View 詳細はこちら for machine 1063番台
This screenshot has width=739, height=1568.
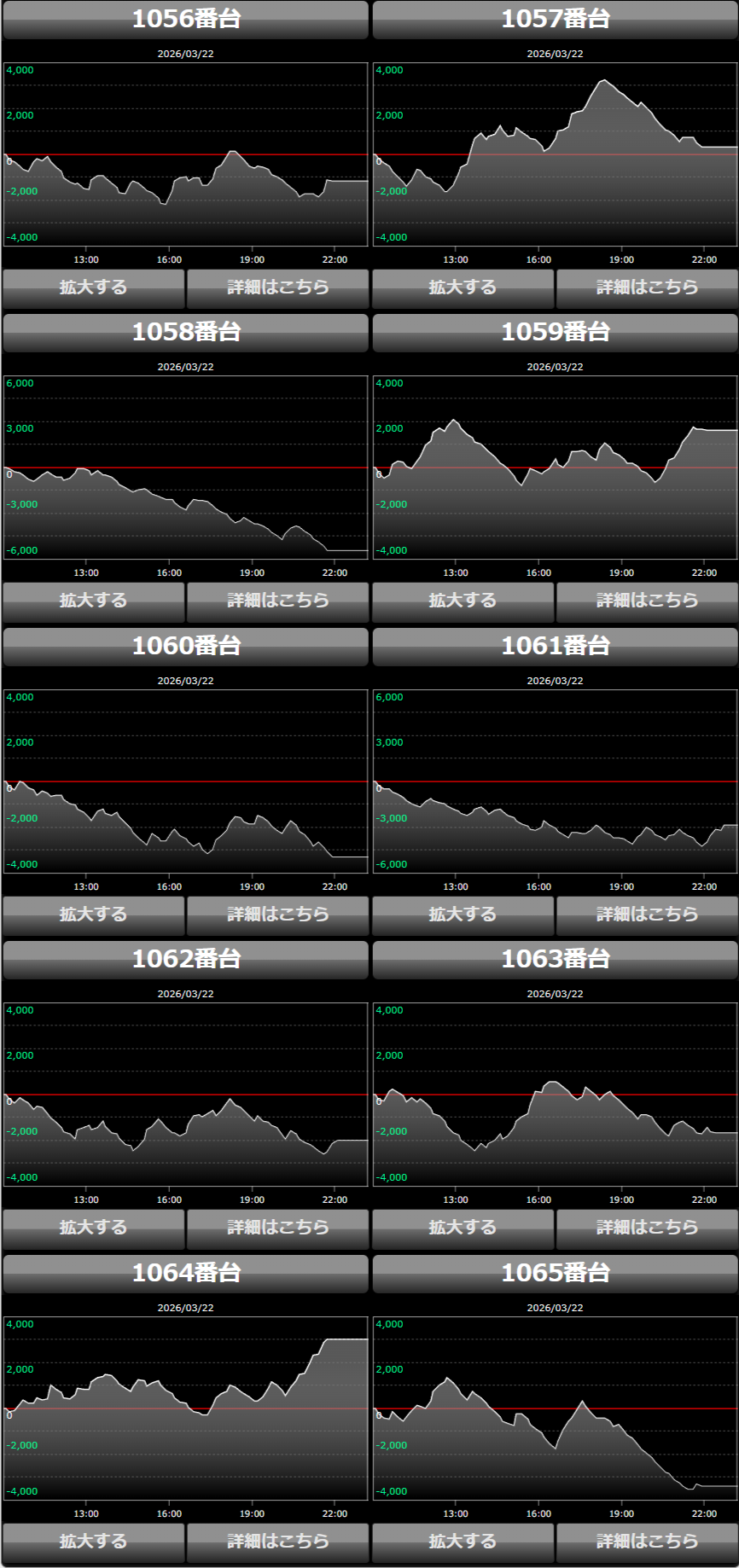pyautogui.click(x=647, y=1228)
